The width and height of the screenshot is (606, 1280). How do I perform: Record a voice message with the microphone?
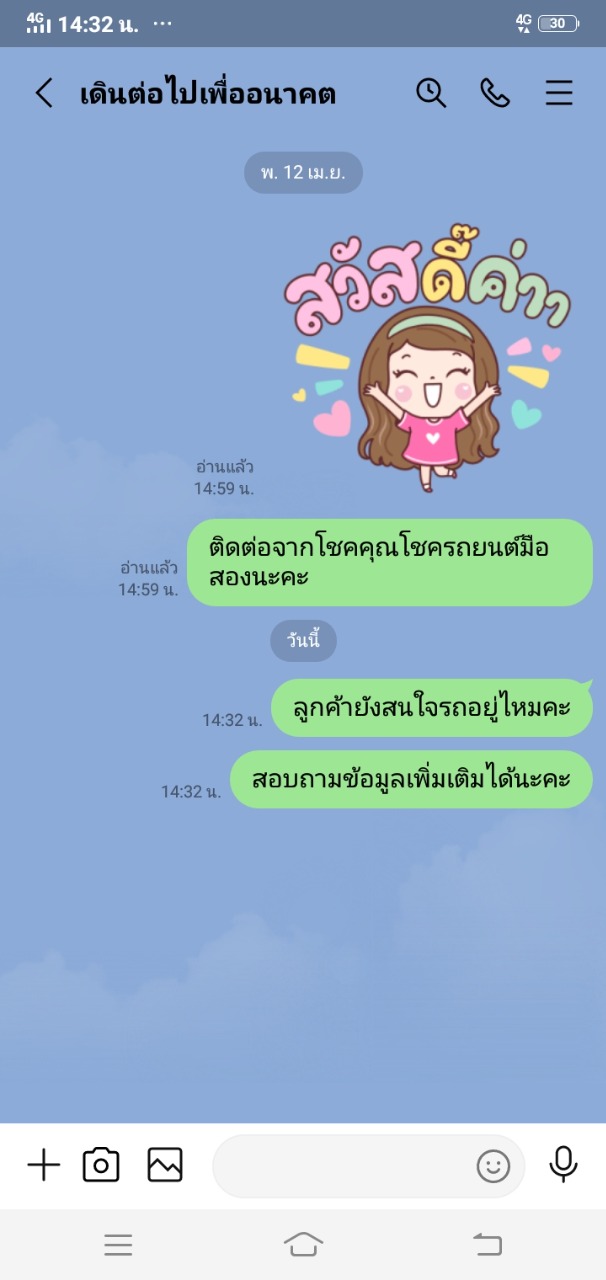(564, 1164)
